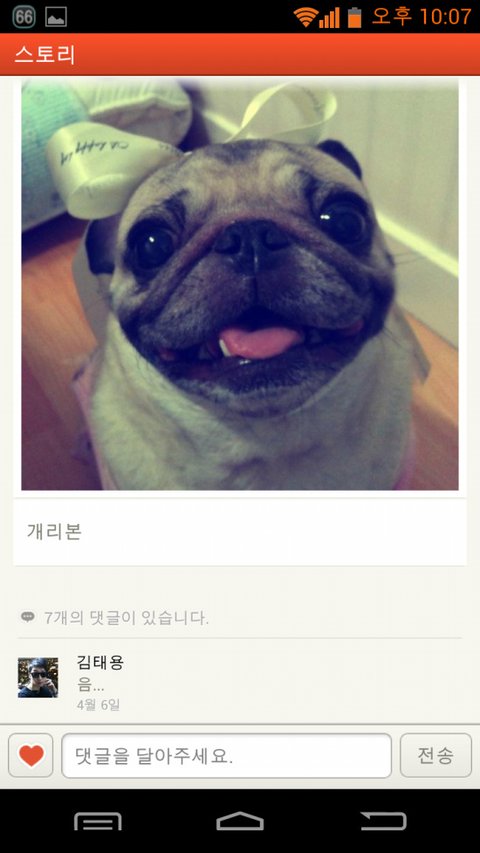Open the pug photo in full view
The image size is (480, 853).
click(x=240, y=285)
